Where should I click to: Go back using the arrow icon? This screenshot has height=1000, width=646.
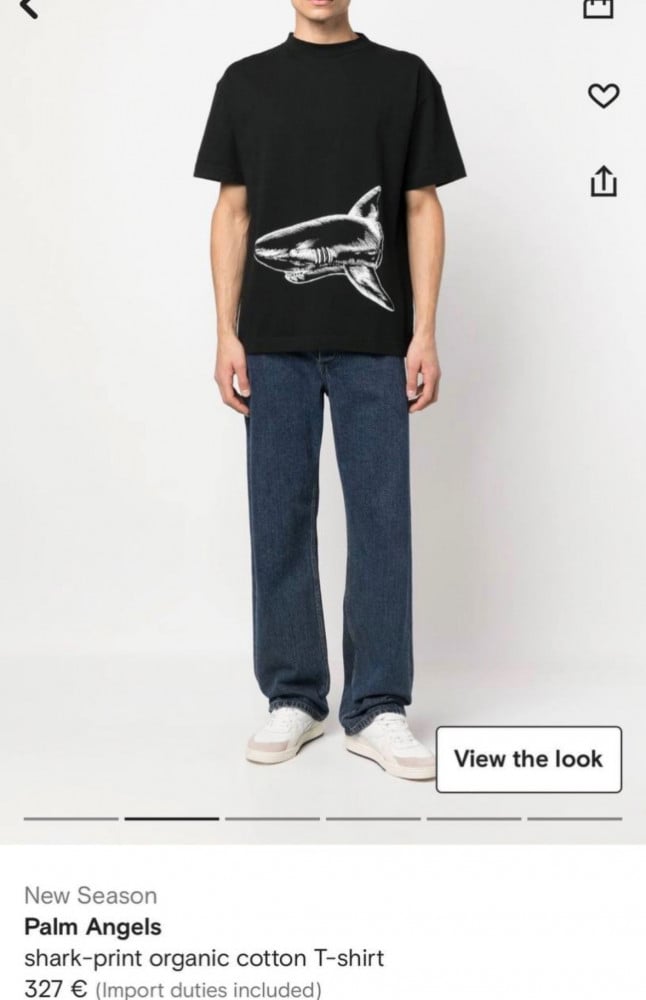[x=29, y=8]
